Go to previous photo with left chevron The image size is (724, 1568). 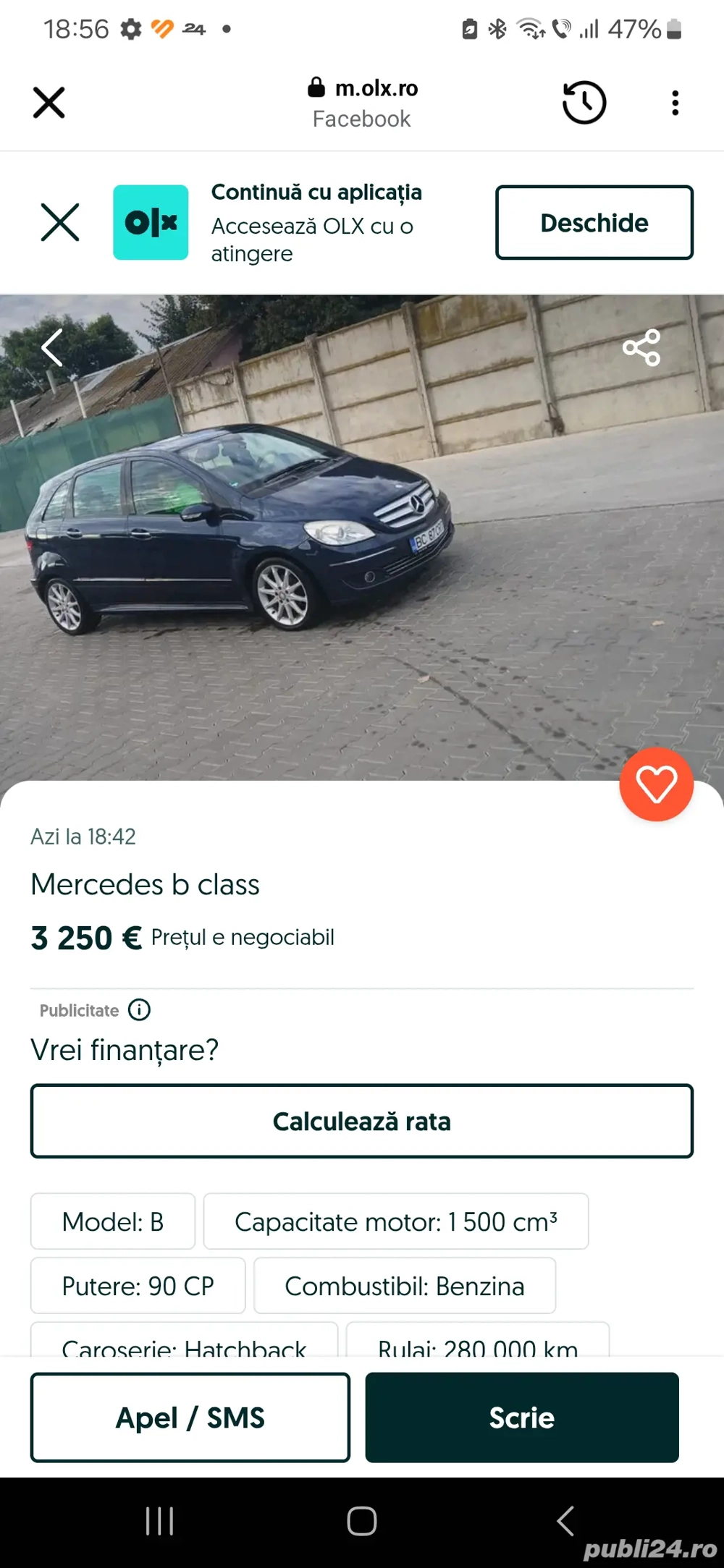coord(51,348)
